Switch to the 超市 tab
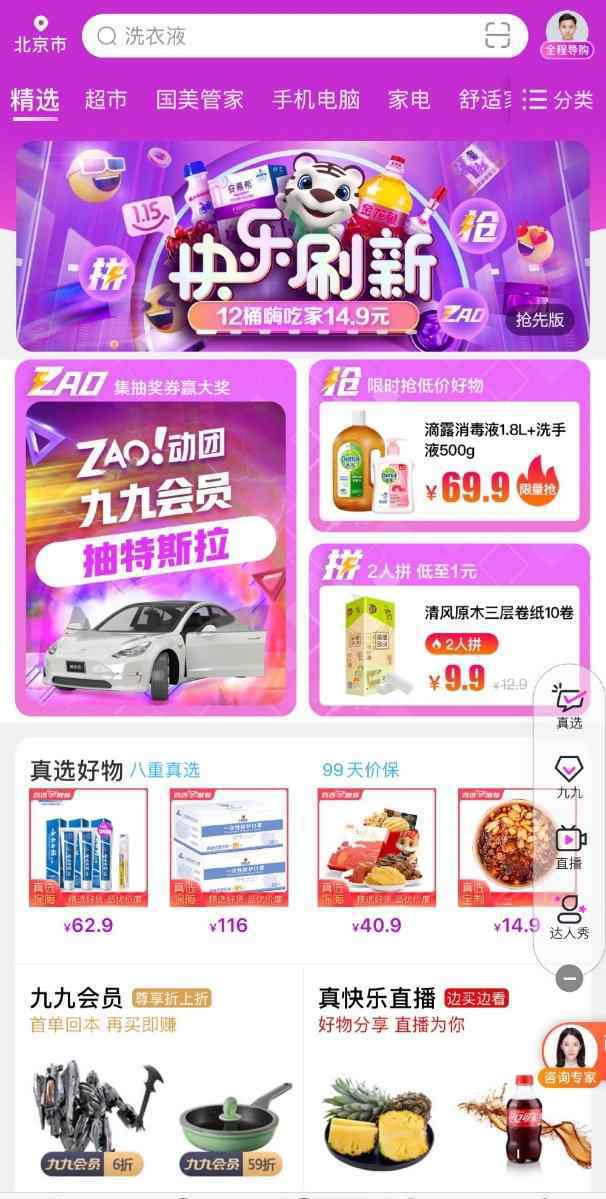 pyautogui.click(x=105, y=99)
